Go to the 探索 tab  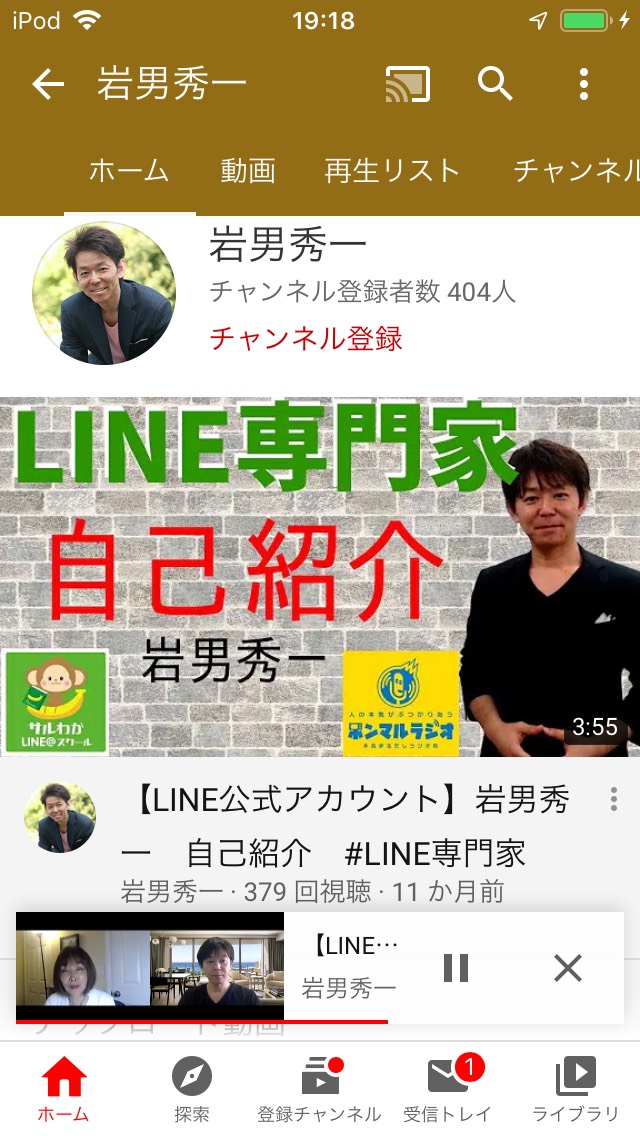[x=191, y=1089]
